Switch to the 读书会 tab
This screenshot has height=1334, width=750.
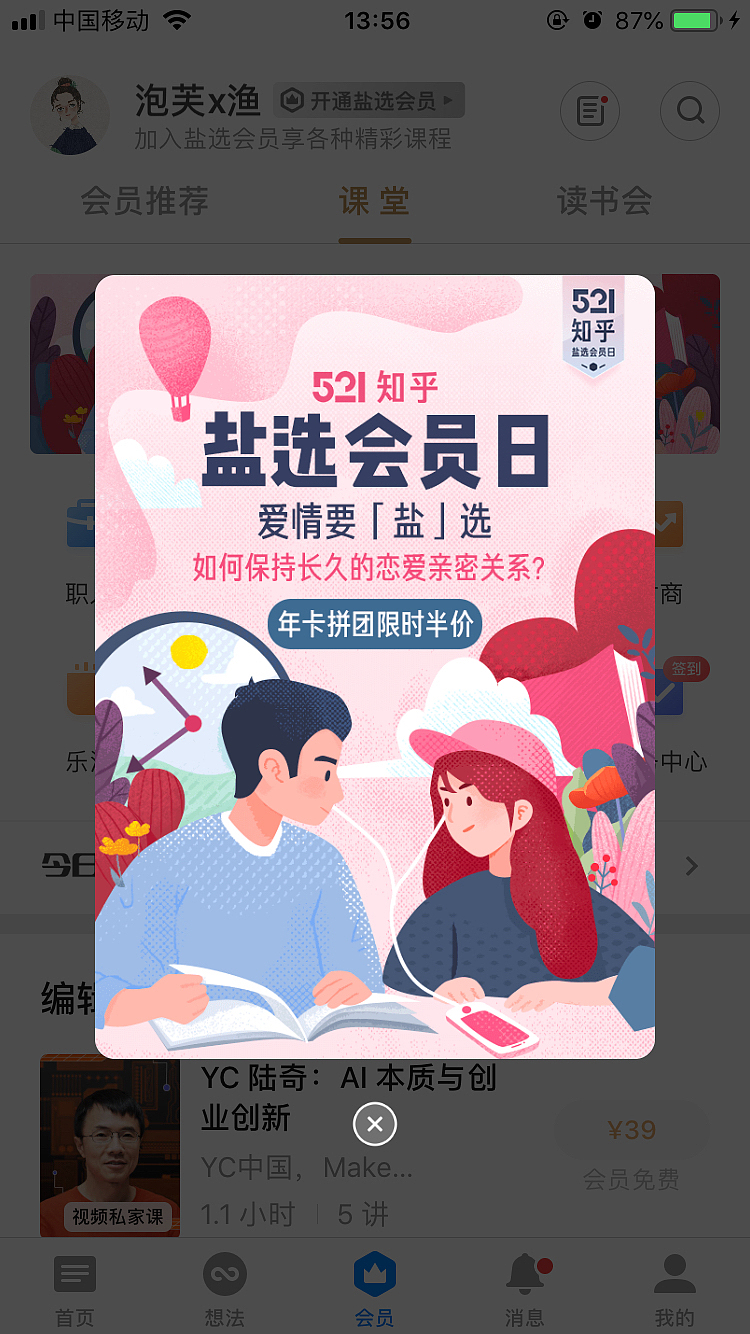click(x=604, y=202)
